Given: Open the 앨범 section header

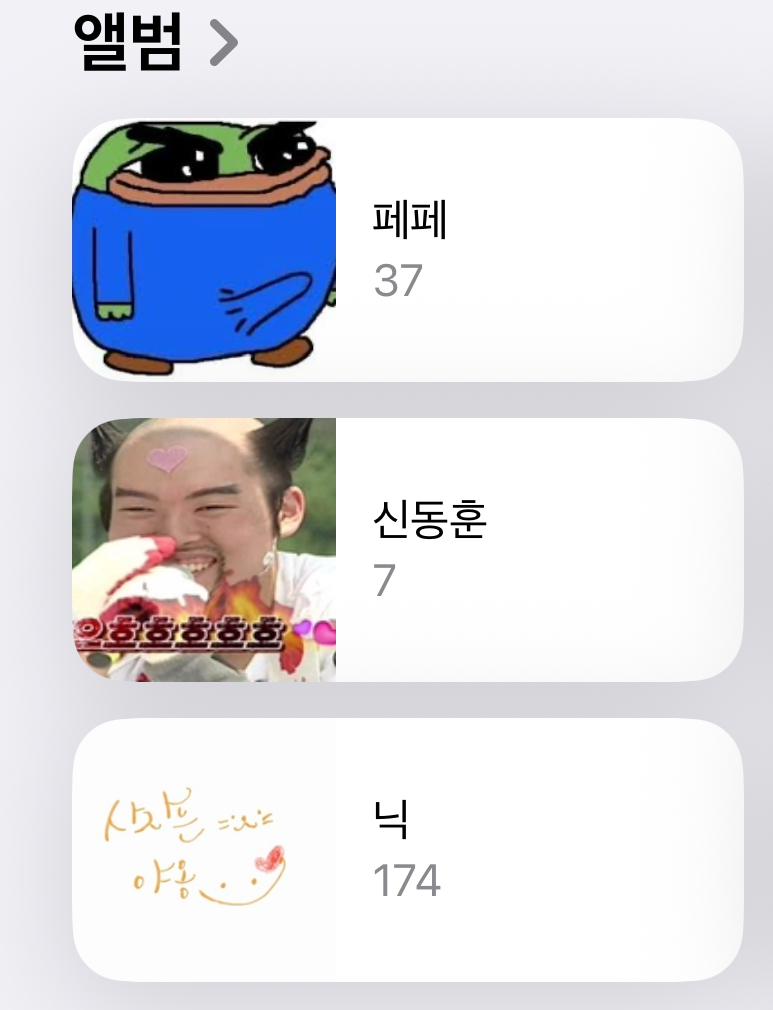Looking at the screenshot, I should tap(155, 42).
